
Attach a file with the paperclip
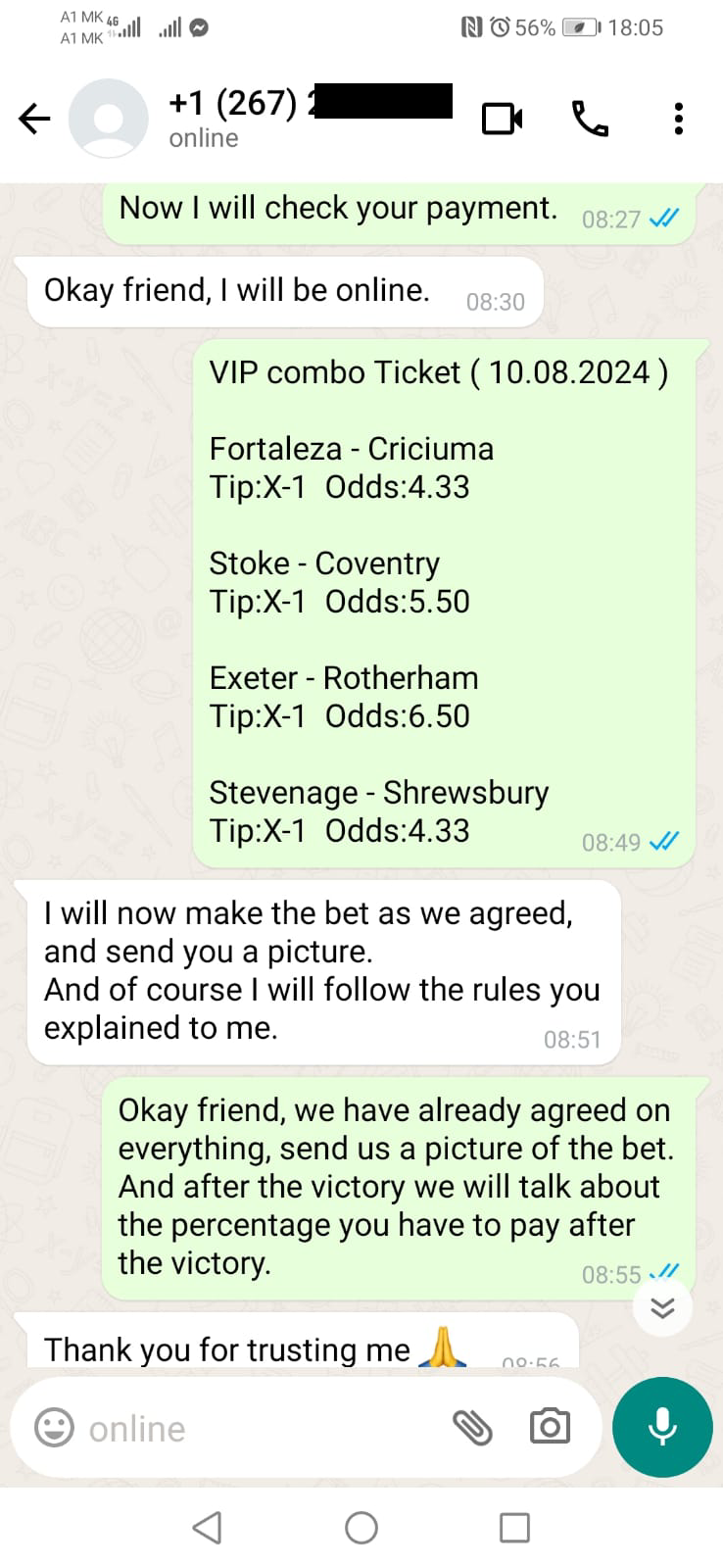[x=472, y=1428]
